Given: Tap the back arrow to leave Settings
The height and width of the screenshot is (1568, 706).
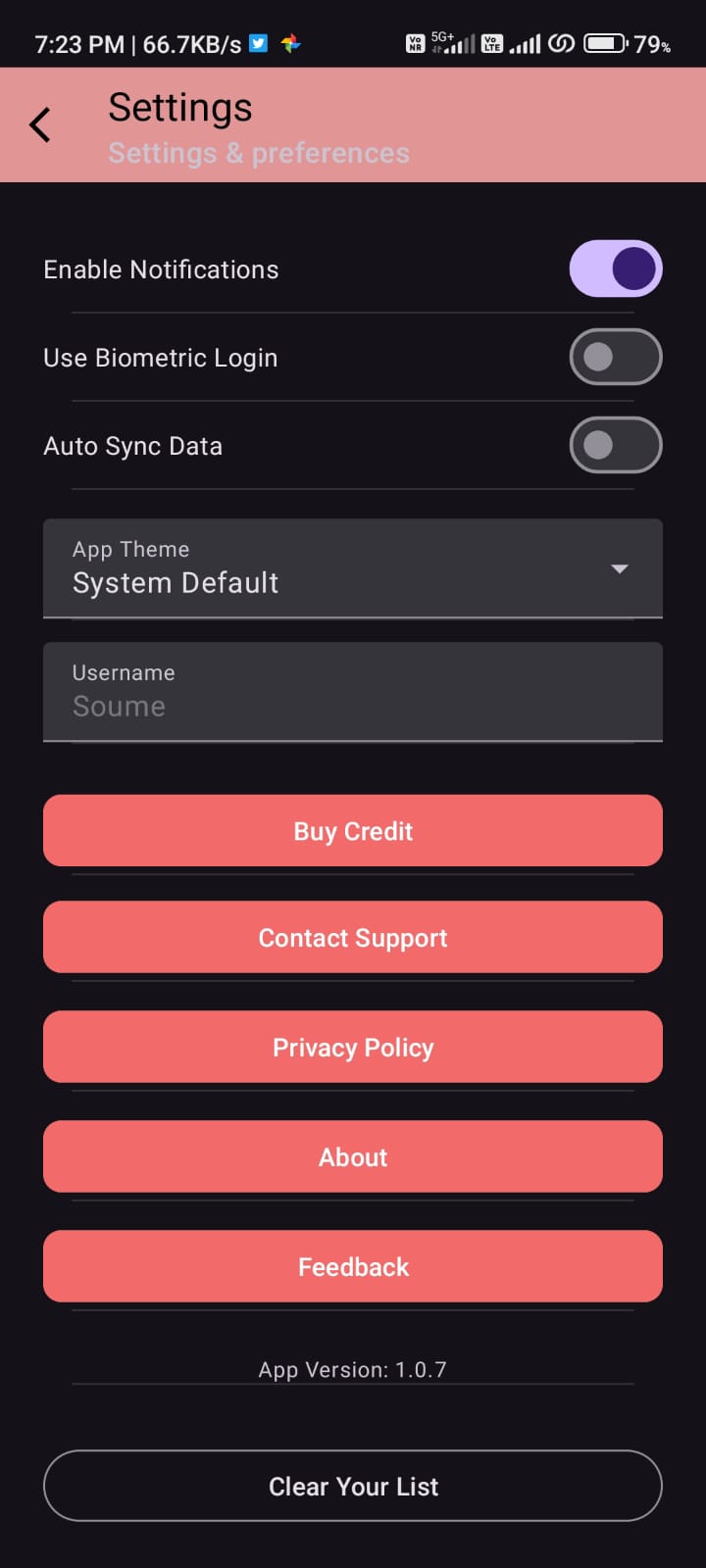Looking at the screenshot, I should 39,124.
